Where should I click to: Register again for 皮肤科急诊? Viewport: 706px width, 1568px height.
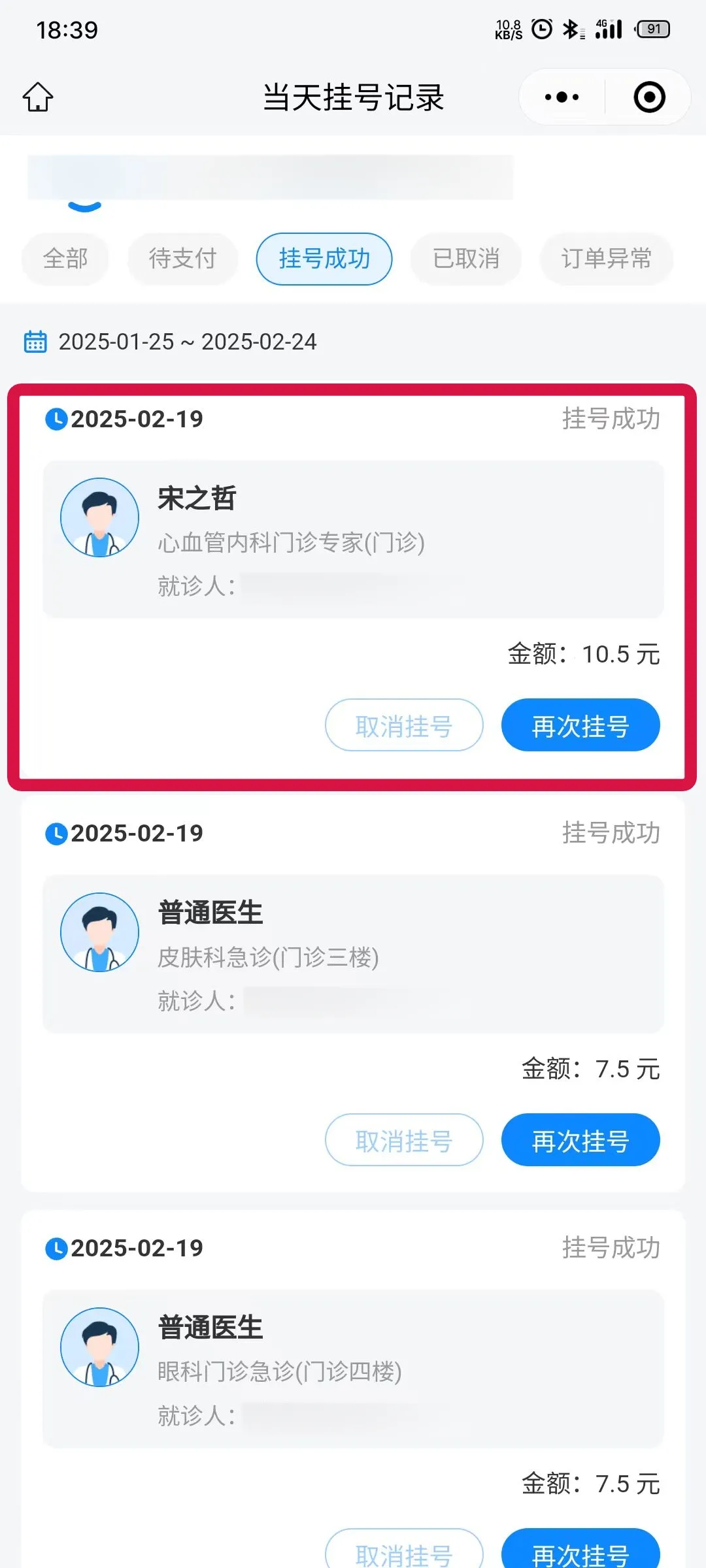580,1140
